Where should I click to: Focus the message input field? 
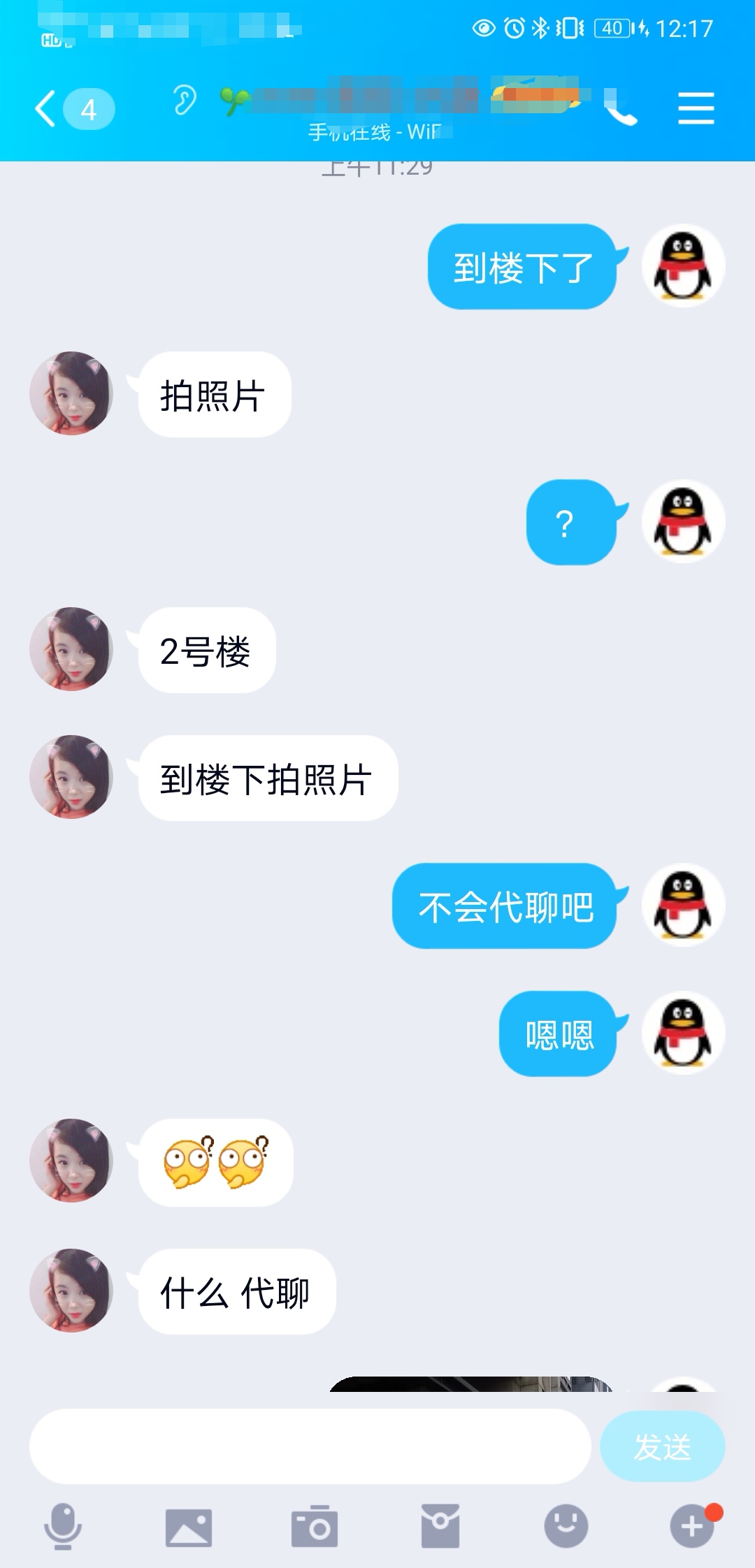pos(310,1446)
